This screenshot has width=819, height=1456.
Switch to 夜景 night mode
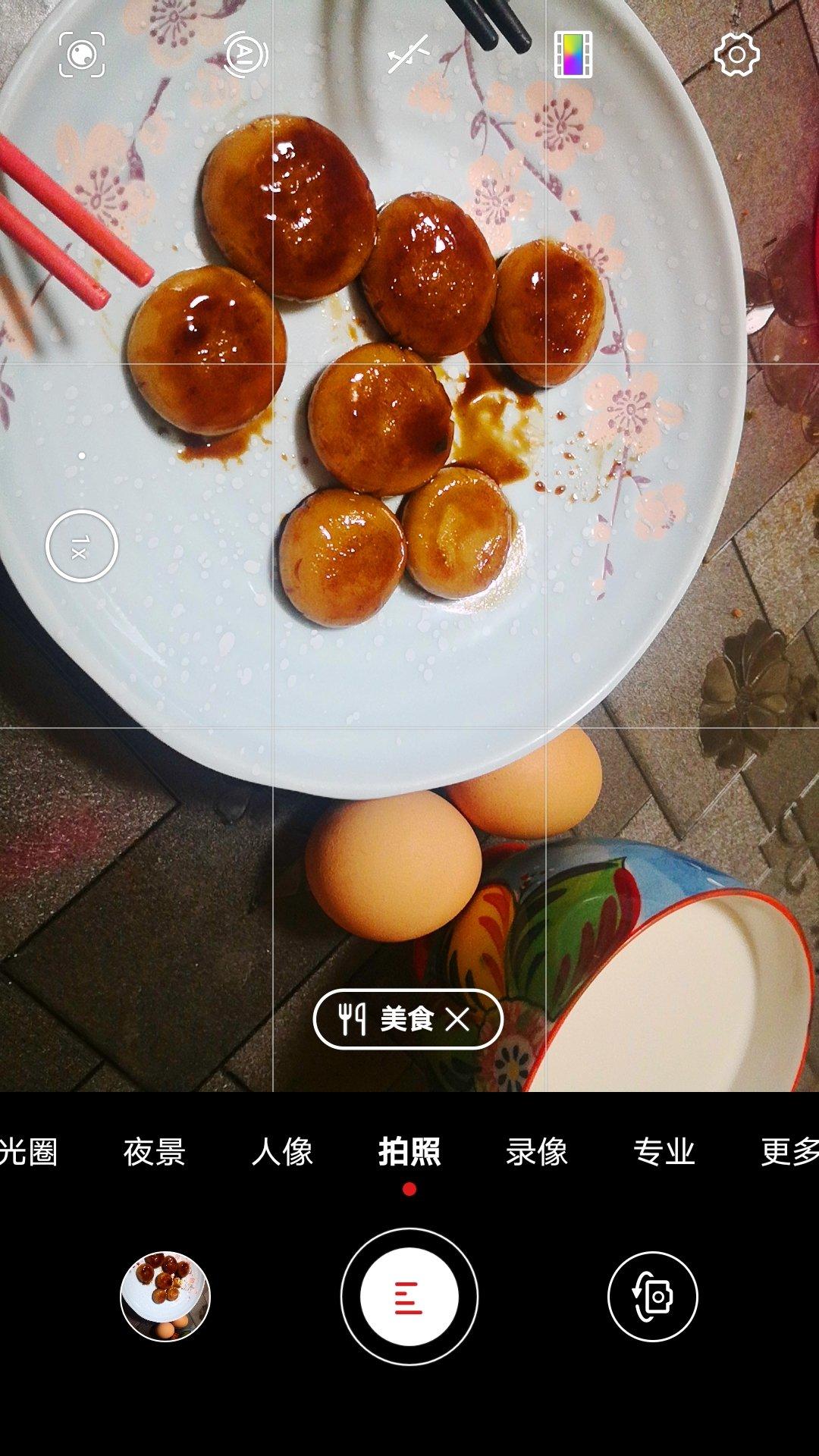155,1152
